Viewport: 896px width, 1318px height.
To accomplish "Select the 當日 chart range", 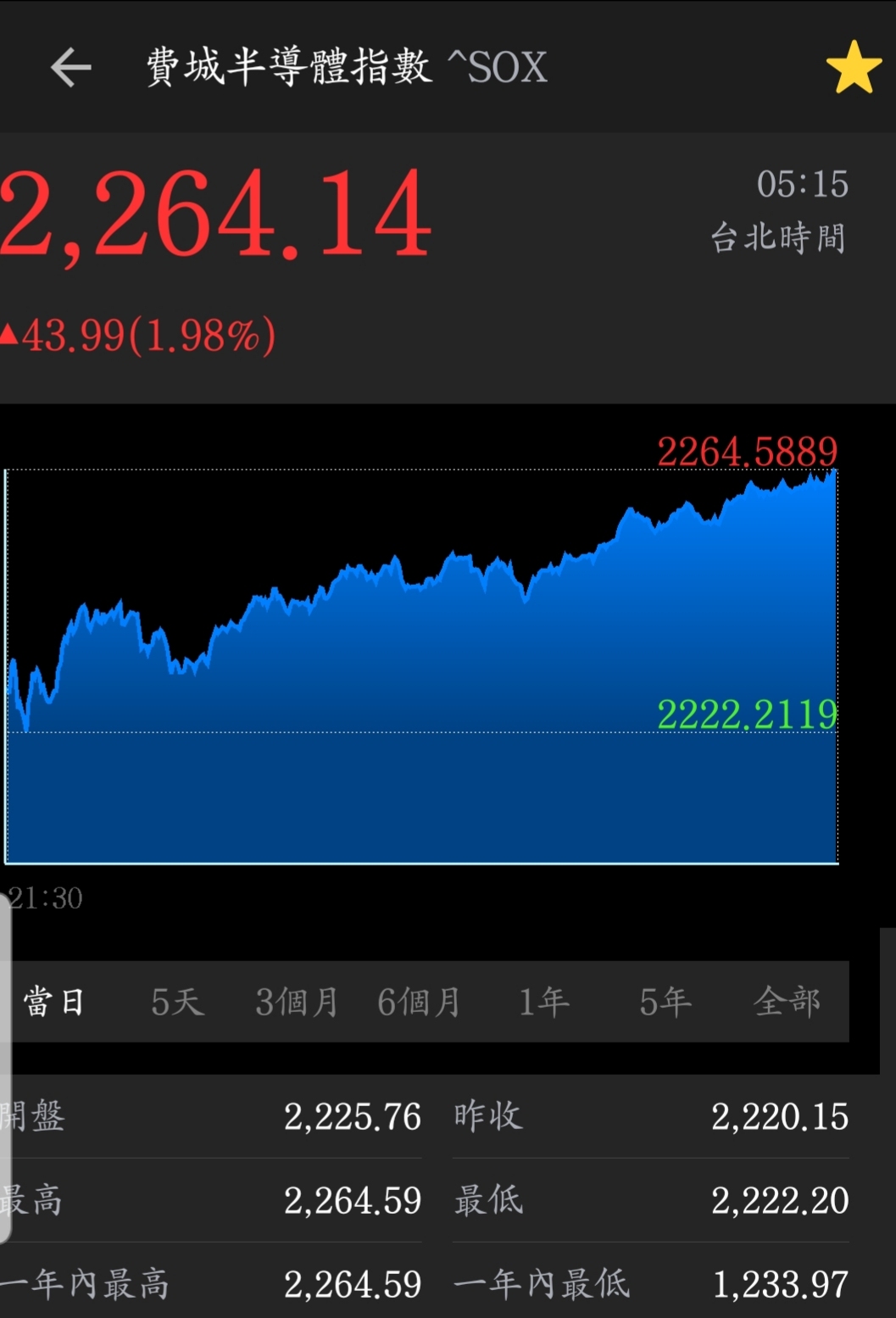I will point(54,1002).
